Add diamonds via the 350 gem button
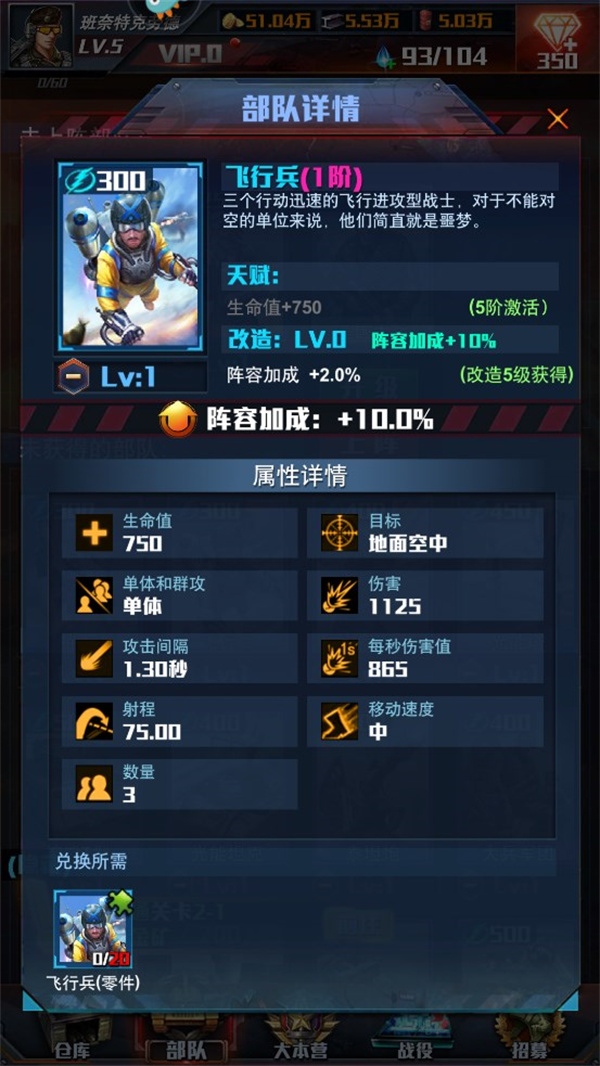Viewport: 600px width, 1066px height. pyautogui.click(x=557, y=38)
